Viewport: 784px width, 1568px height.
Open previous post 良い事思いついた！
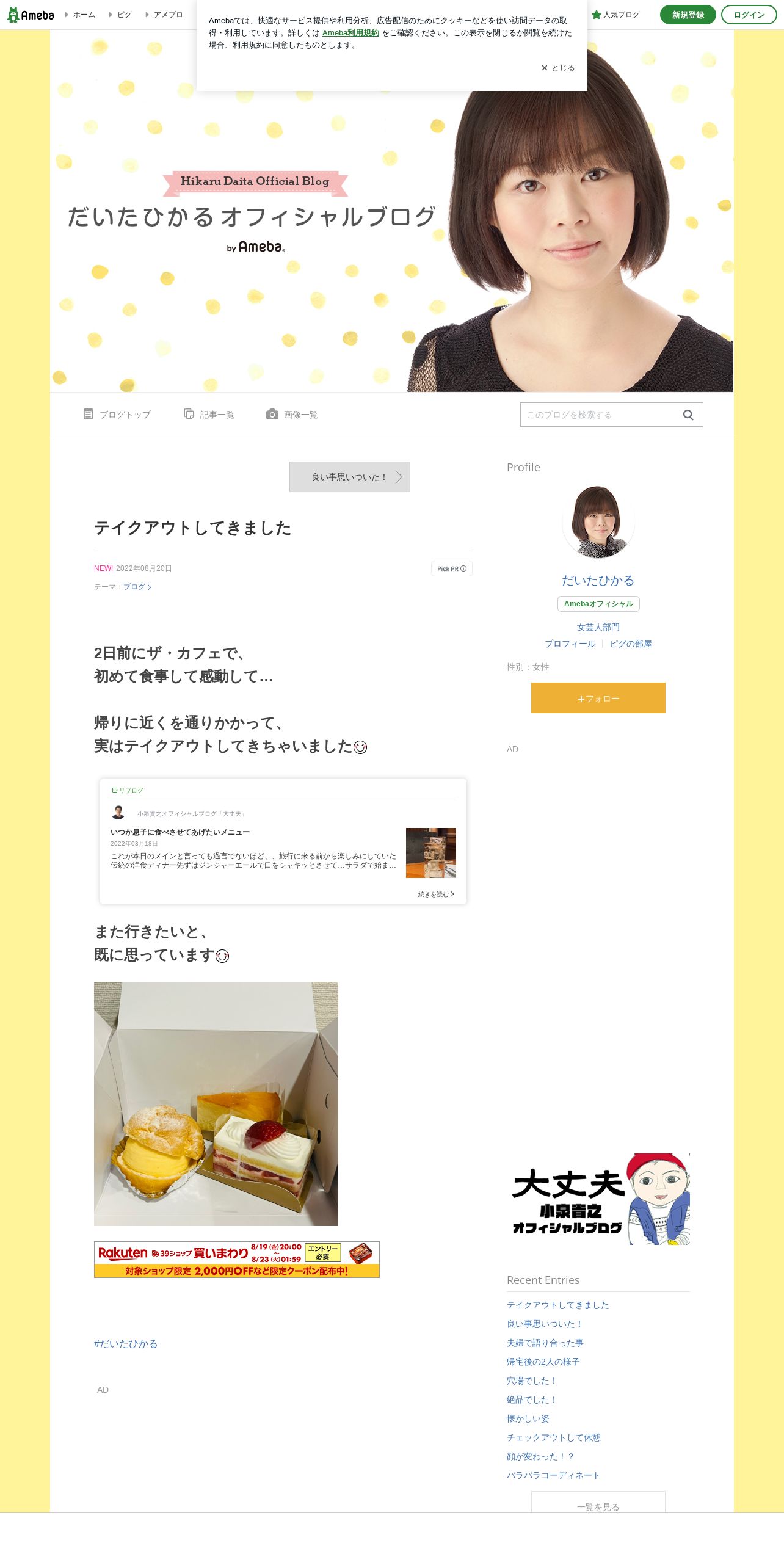point(349,477)
